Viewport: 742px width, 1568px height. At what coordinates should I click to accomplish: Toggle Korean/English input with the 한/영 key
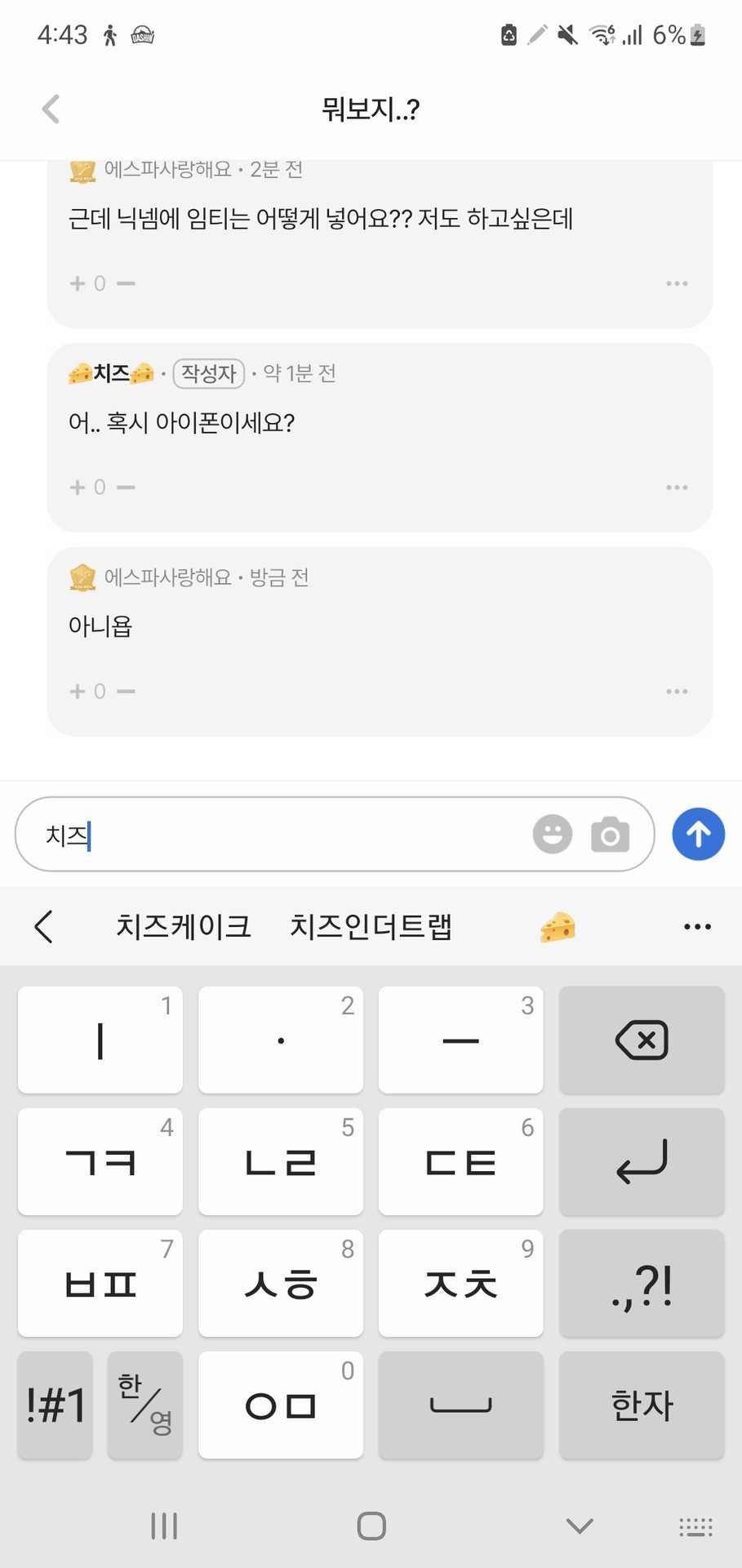(144, 1406)
